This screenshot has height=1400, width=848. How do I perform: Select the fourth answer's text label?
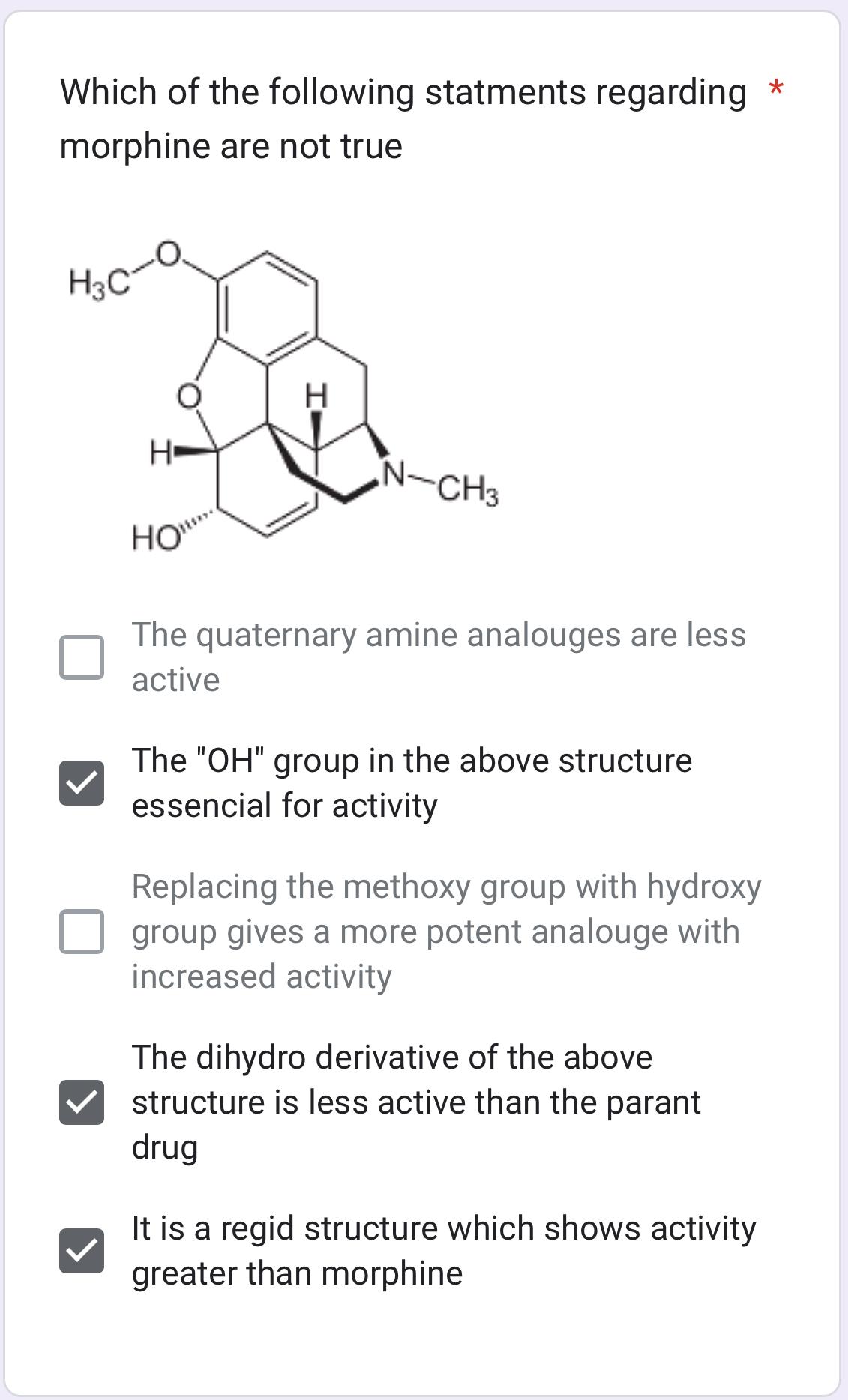click(x=415, y=1102)
